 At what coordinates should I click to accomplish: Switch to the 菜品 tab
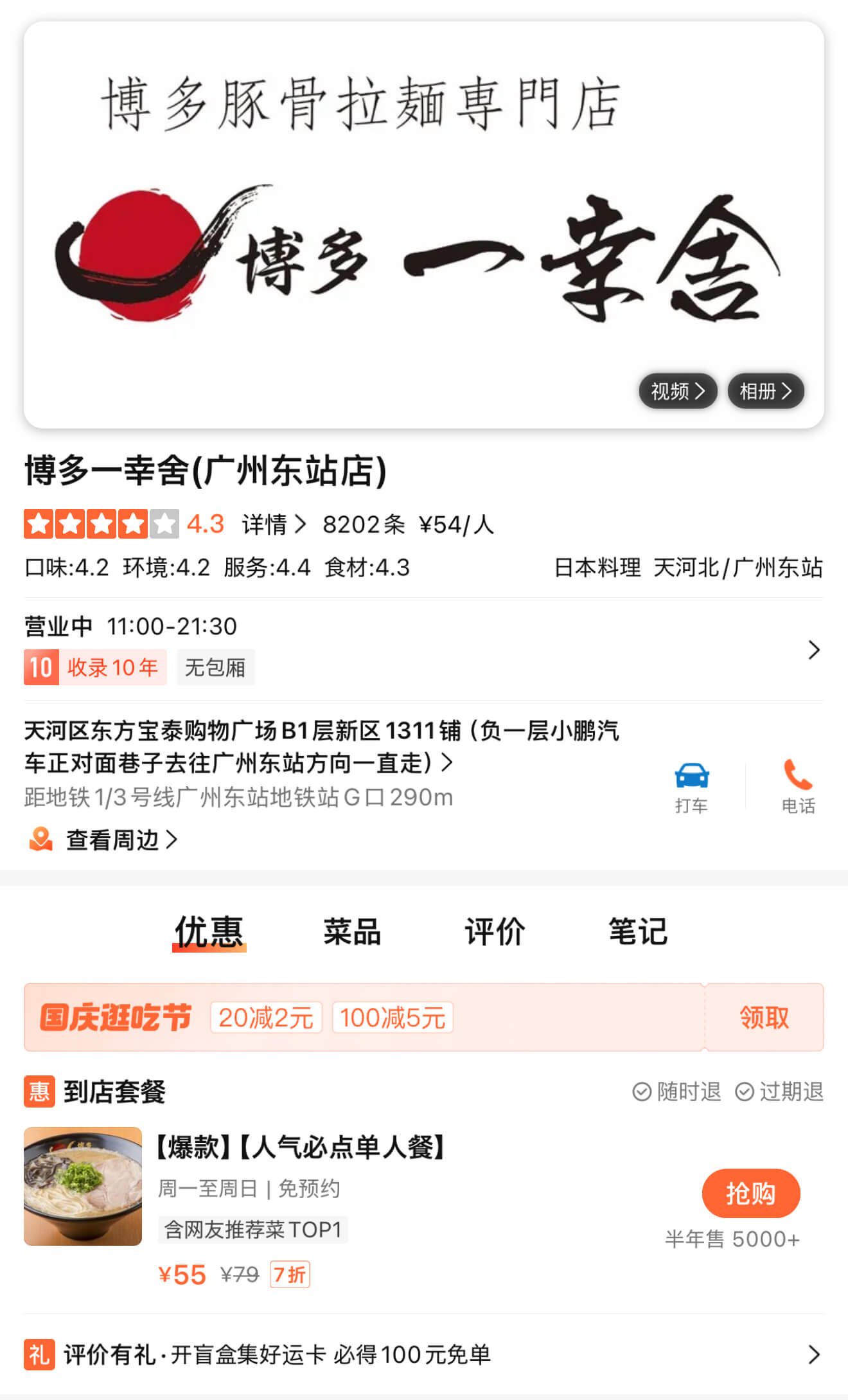tap(352, 931)
